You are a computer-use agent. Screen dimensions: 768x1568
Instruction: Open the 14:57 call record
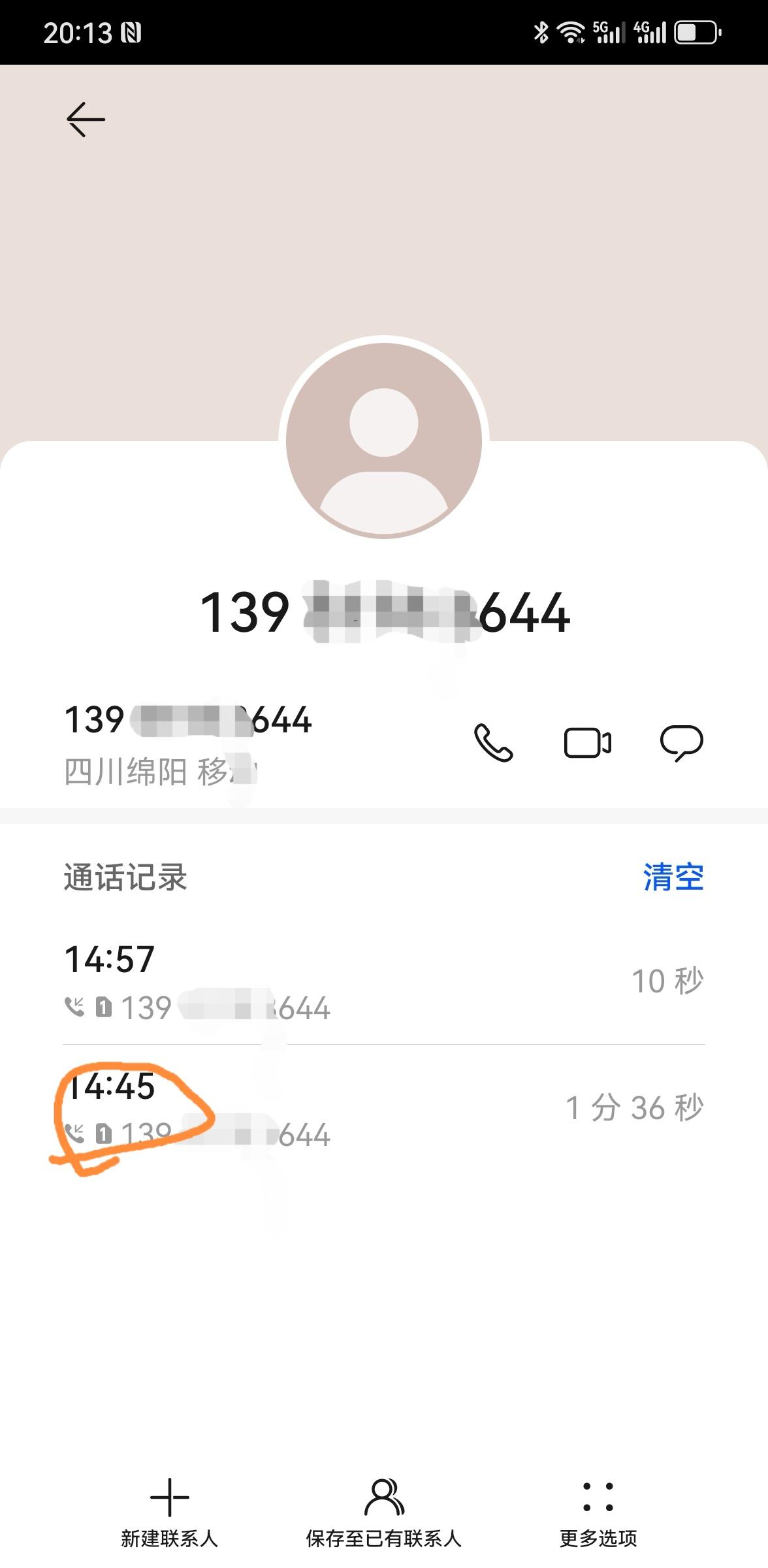[x=384, y=981]
